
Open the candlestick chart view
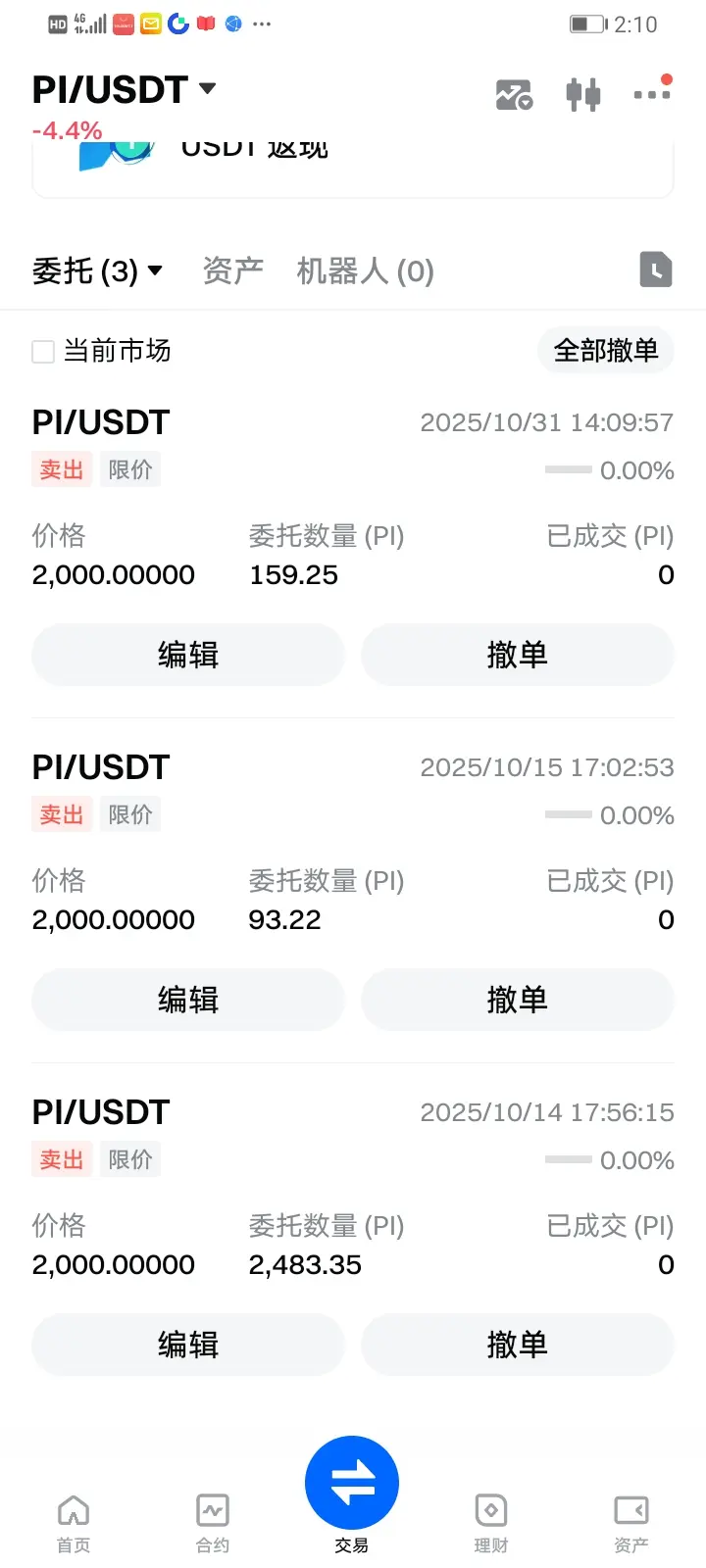point(583,94)
